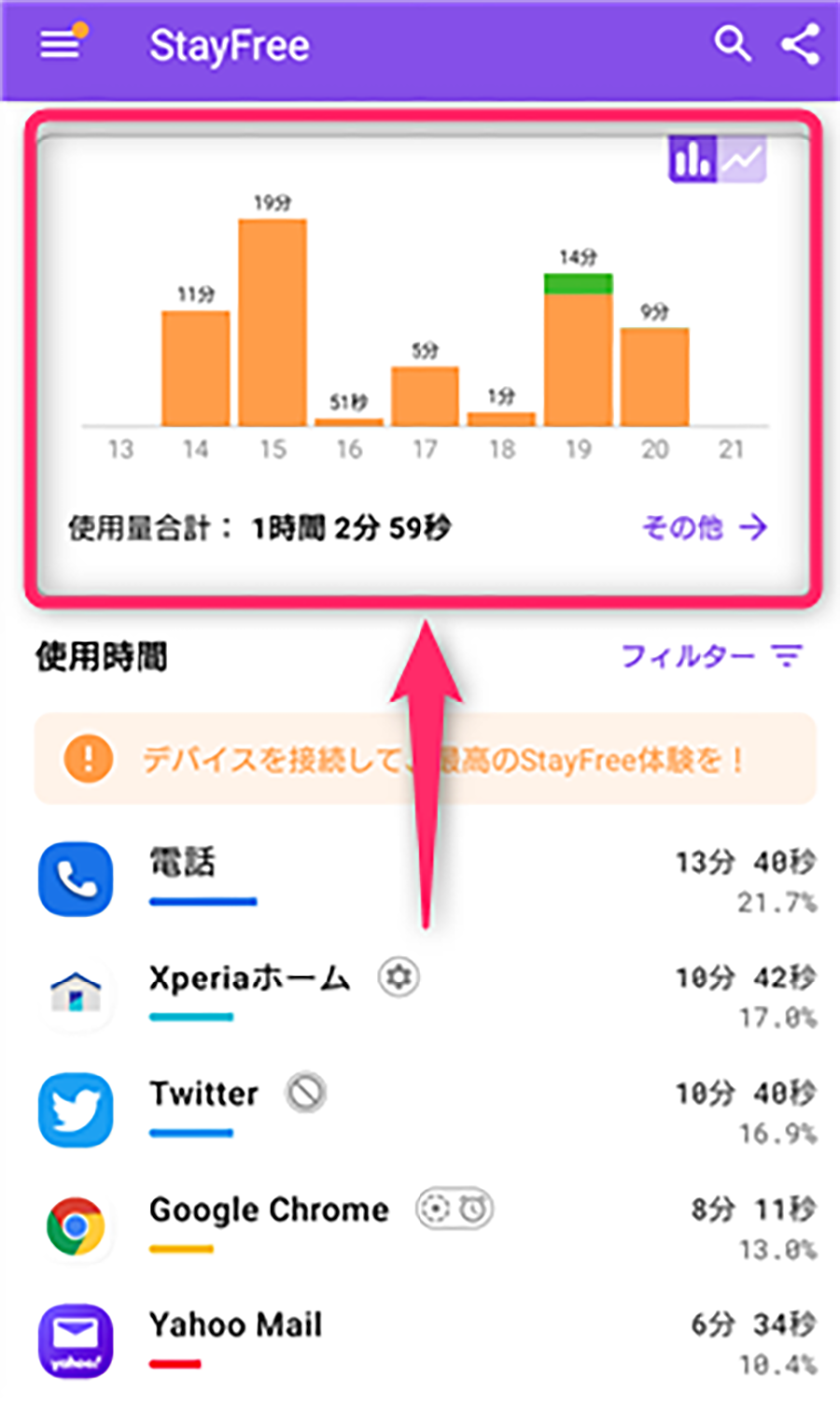The height and width of the screenshot is (1403, 840).
Task: Open 電話 usage details
Action: [425, 879]
